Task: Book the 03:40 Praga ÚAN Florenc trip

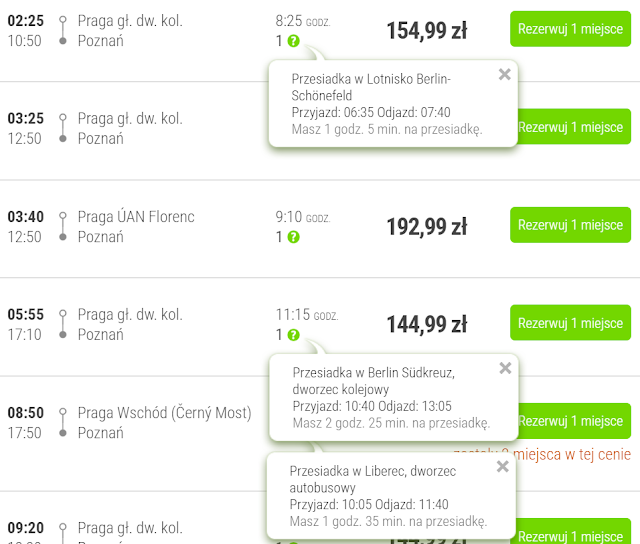Action: (570, 225)
